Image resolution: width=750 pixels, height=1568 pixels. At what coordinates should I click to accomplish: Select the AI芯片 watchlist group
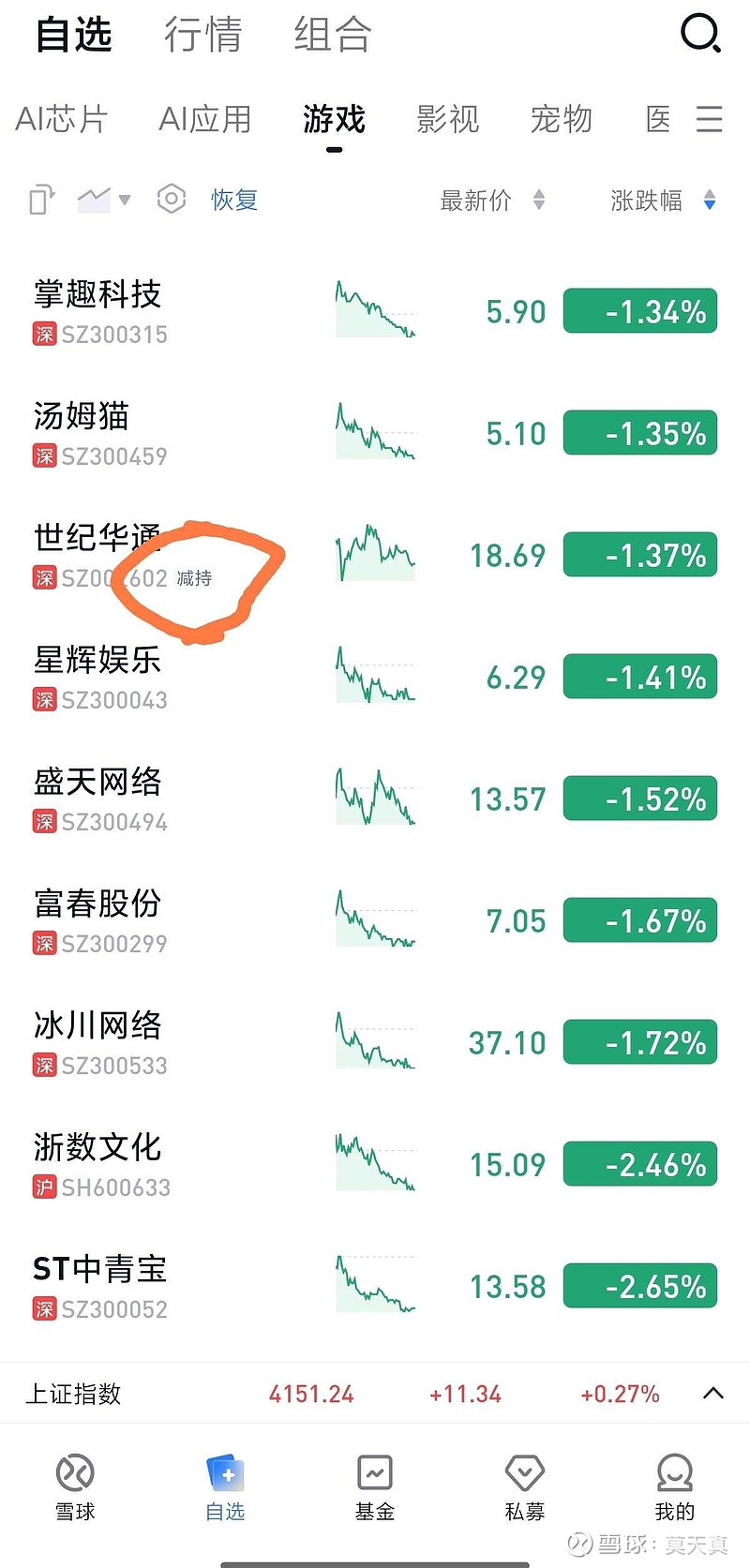click(62, 119)
